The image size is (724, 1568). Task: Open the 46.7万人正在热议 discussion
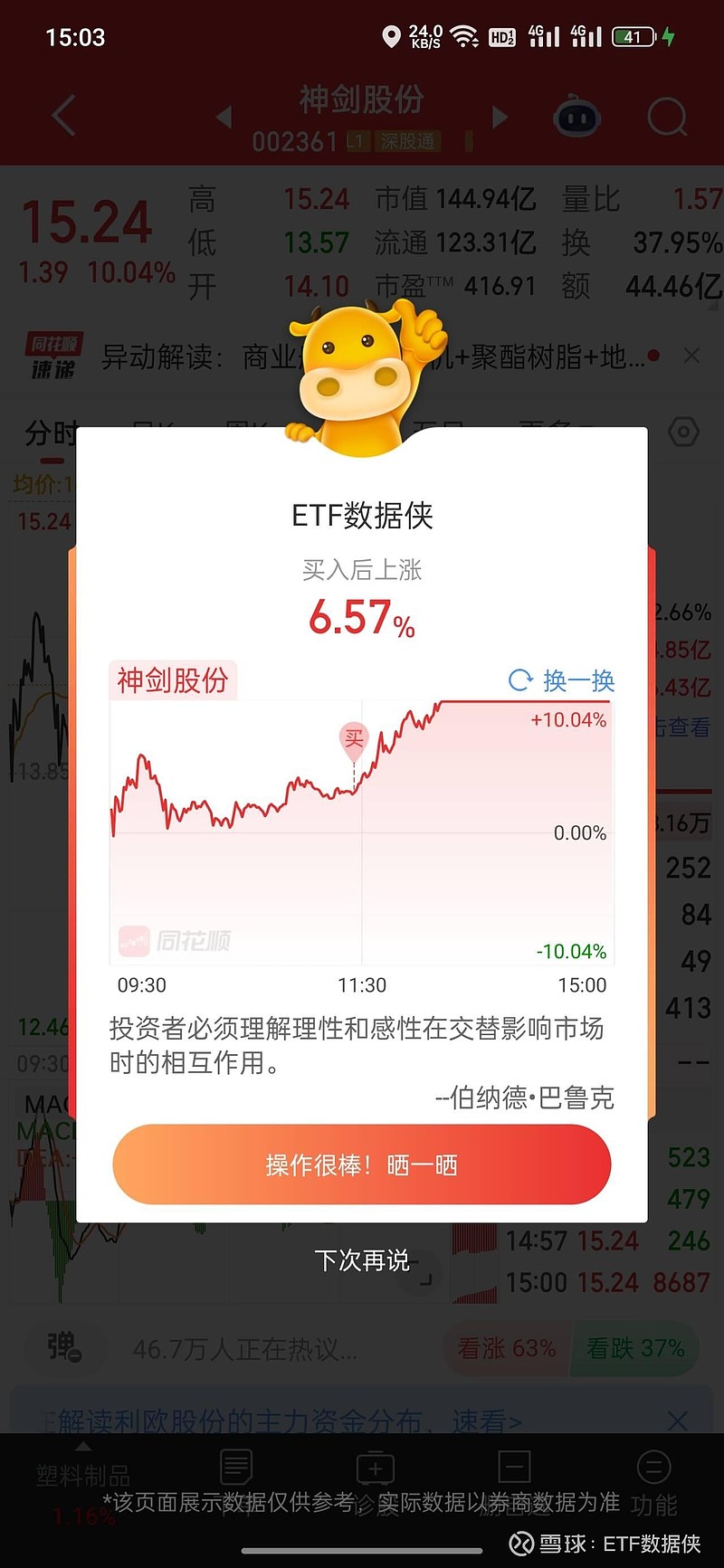pyautogui.click(x=244, y=1350)
